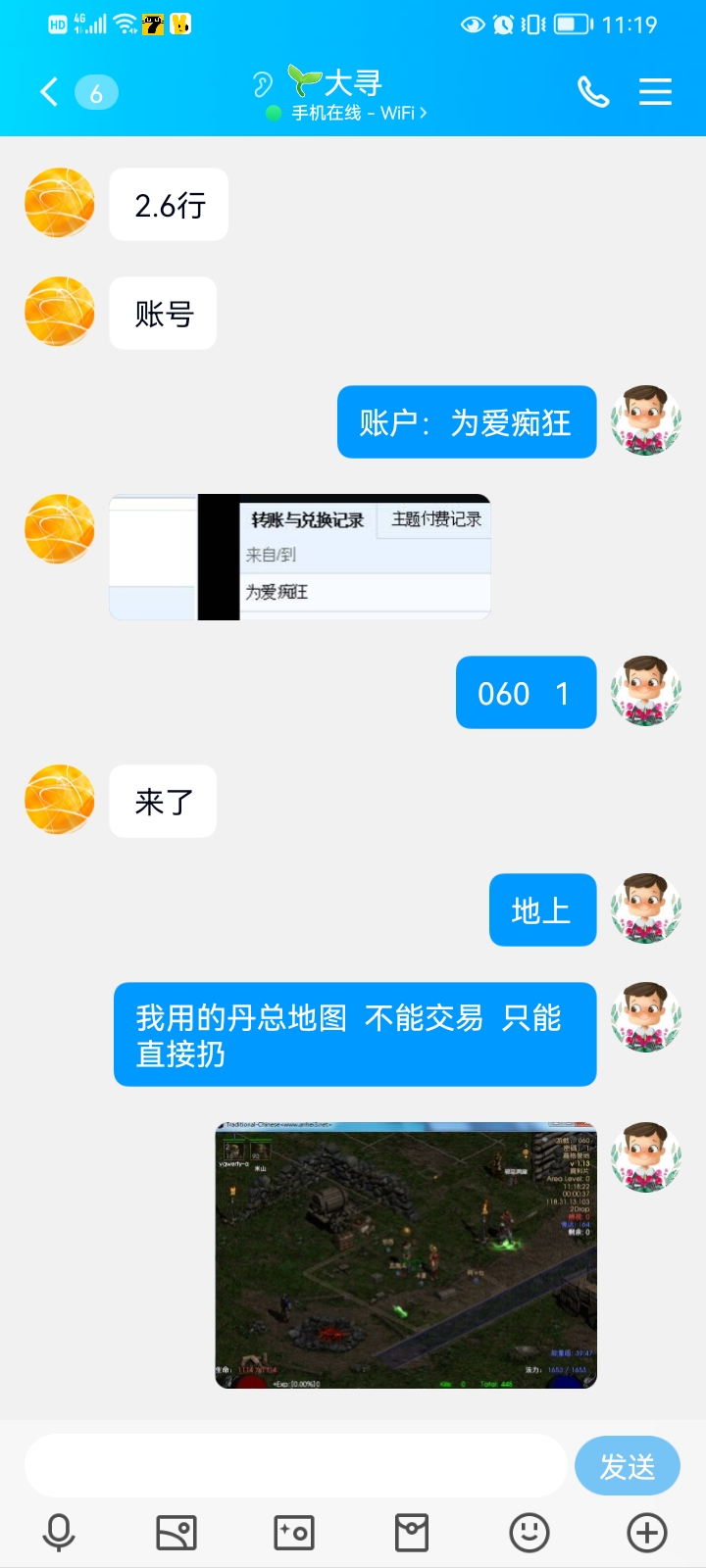
Task: Start a voice call with 大寻
Action: 592,92
